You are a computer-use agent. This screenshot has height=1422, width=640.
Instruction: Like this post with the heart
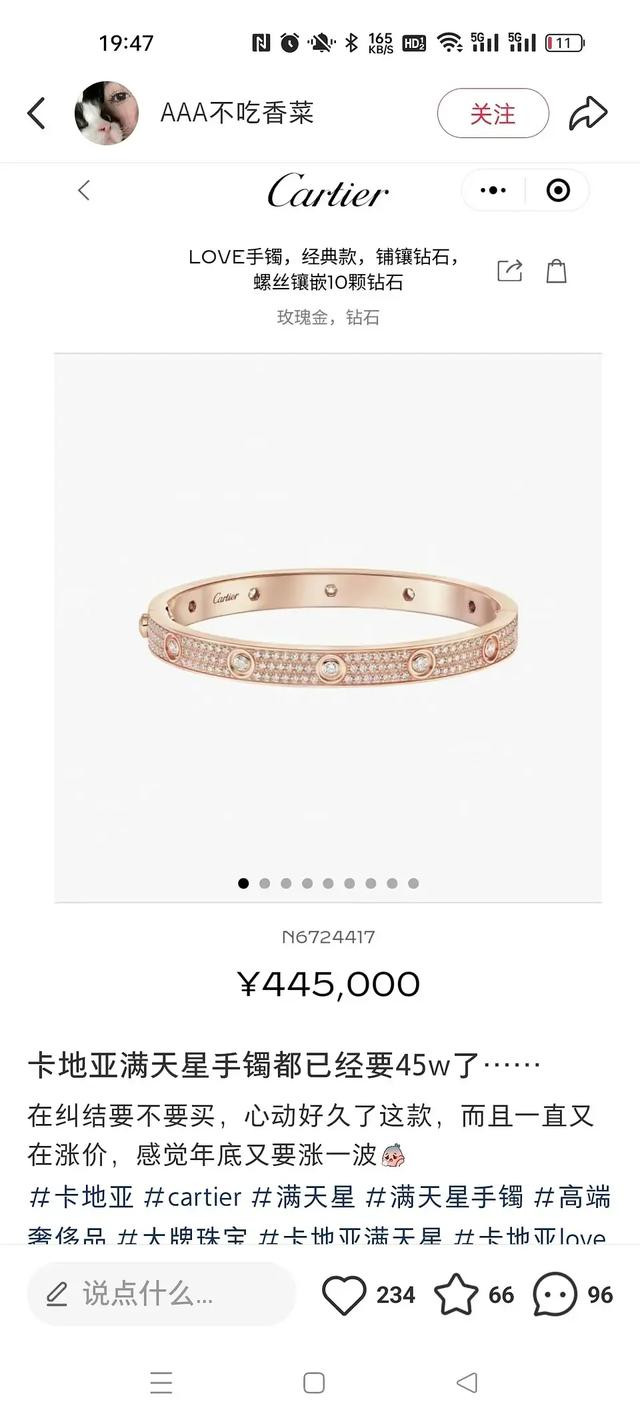tap(344, 1295)
